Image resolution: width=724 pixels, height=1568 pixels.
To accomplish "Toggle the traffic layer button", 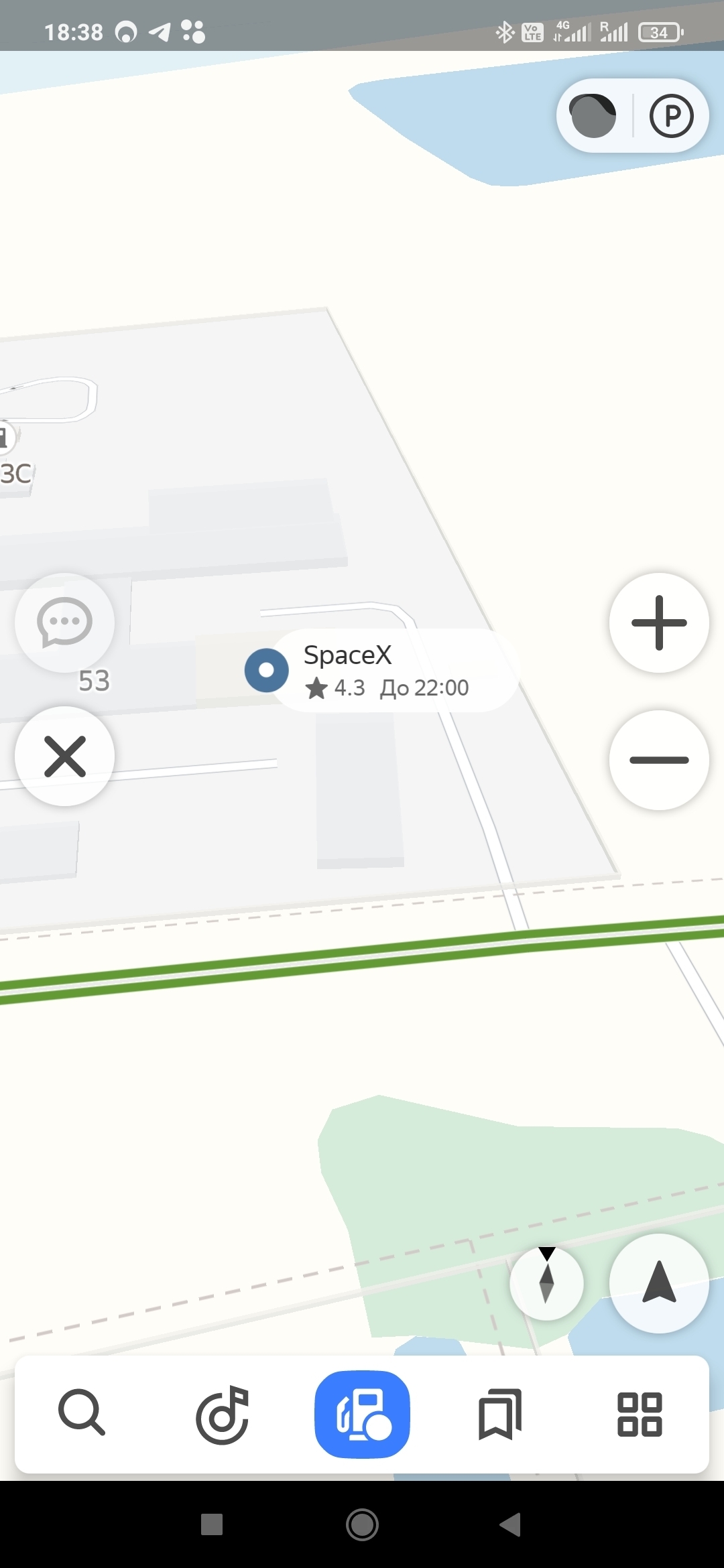I will [x=593, y=116].
